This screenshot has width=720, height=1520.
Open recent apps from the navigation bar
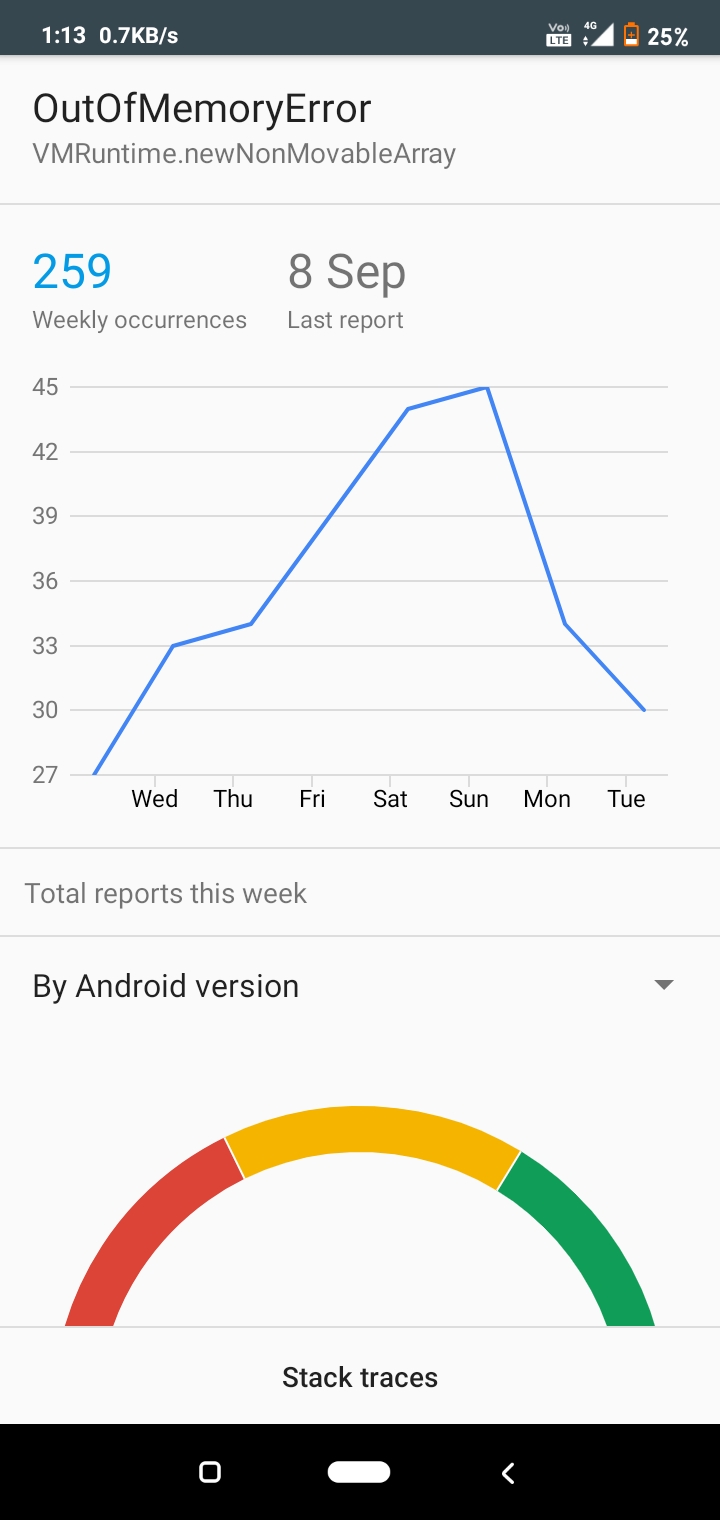[210, 1472]
